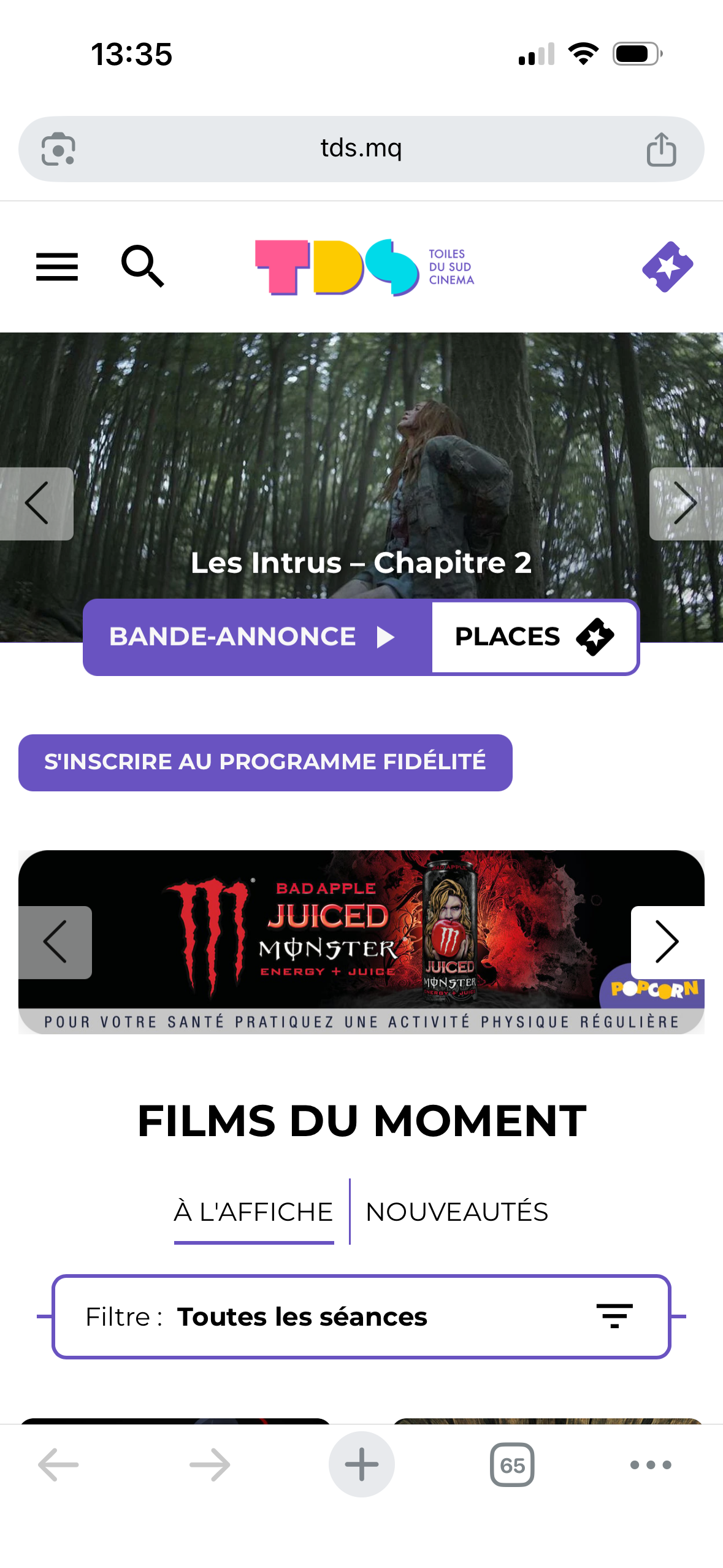Viewport: 723px width, 1568px height.
Task: Expand the Toutes les séances filter
Action: click(361, 1316)
